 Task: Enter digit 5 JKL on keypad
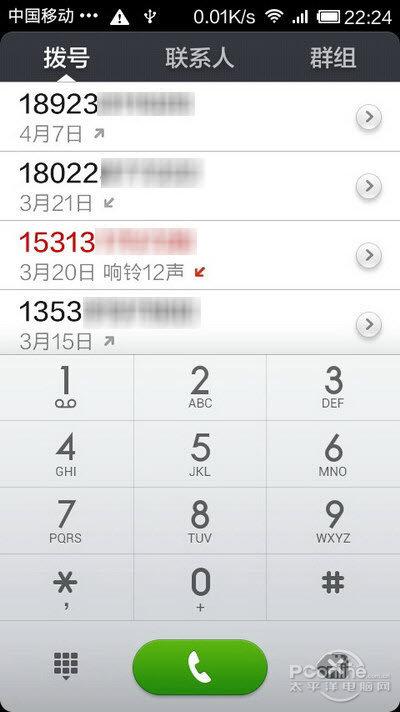tap(200, 454)
